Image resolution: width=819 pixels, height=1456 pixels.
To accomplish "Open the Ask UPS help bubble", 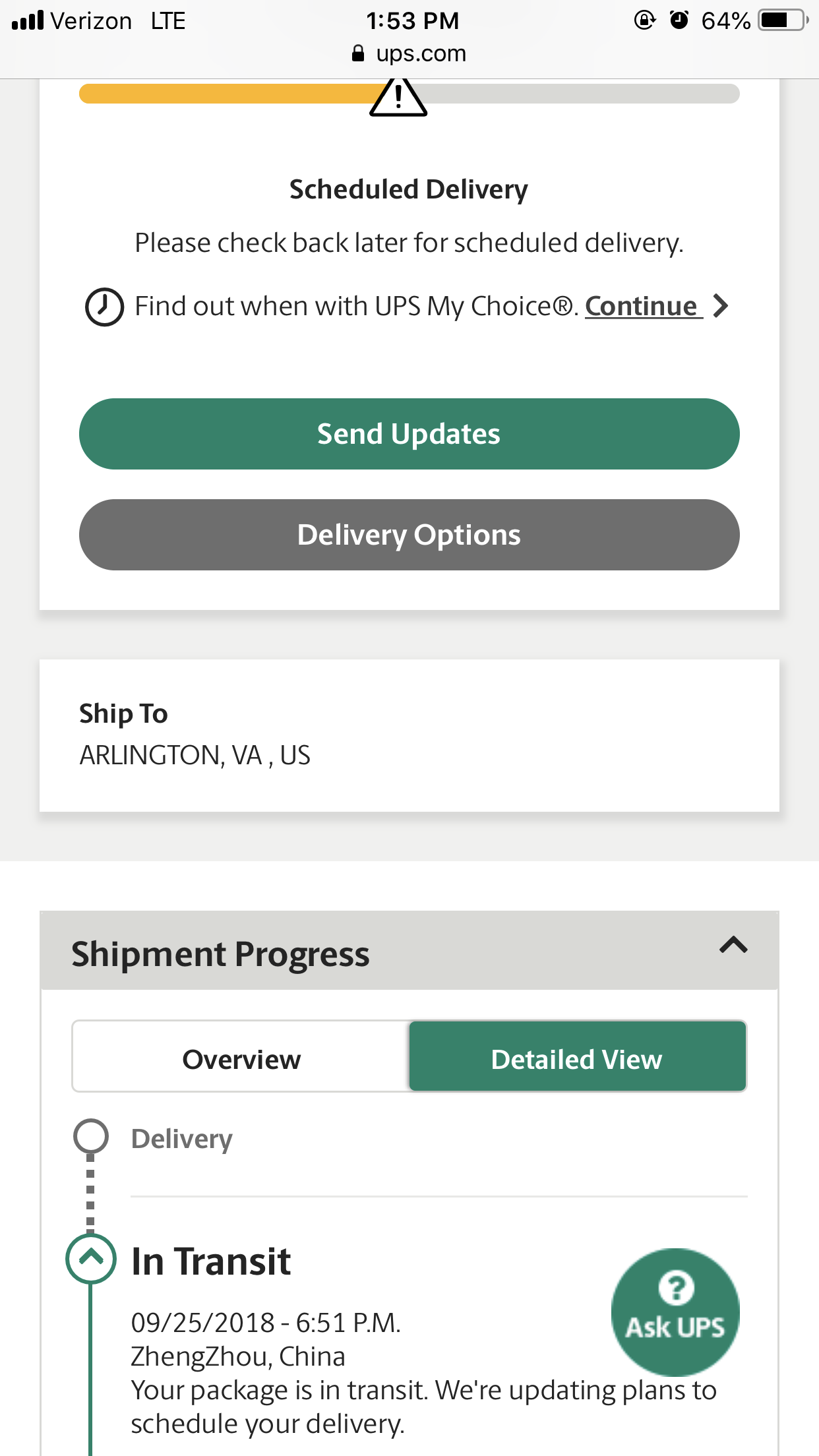I will [675, 1312].
